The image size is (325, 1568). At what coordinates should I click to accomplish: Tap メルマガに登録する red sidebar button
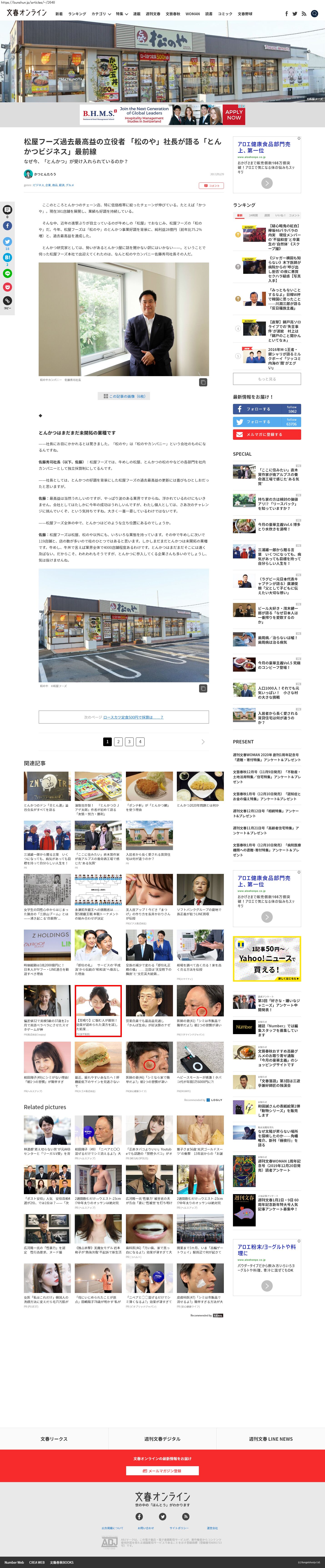267,435
